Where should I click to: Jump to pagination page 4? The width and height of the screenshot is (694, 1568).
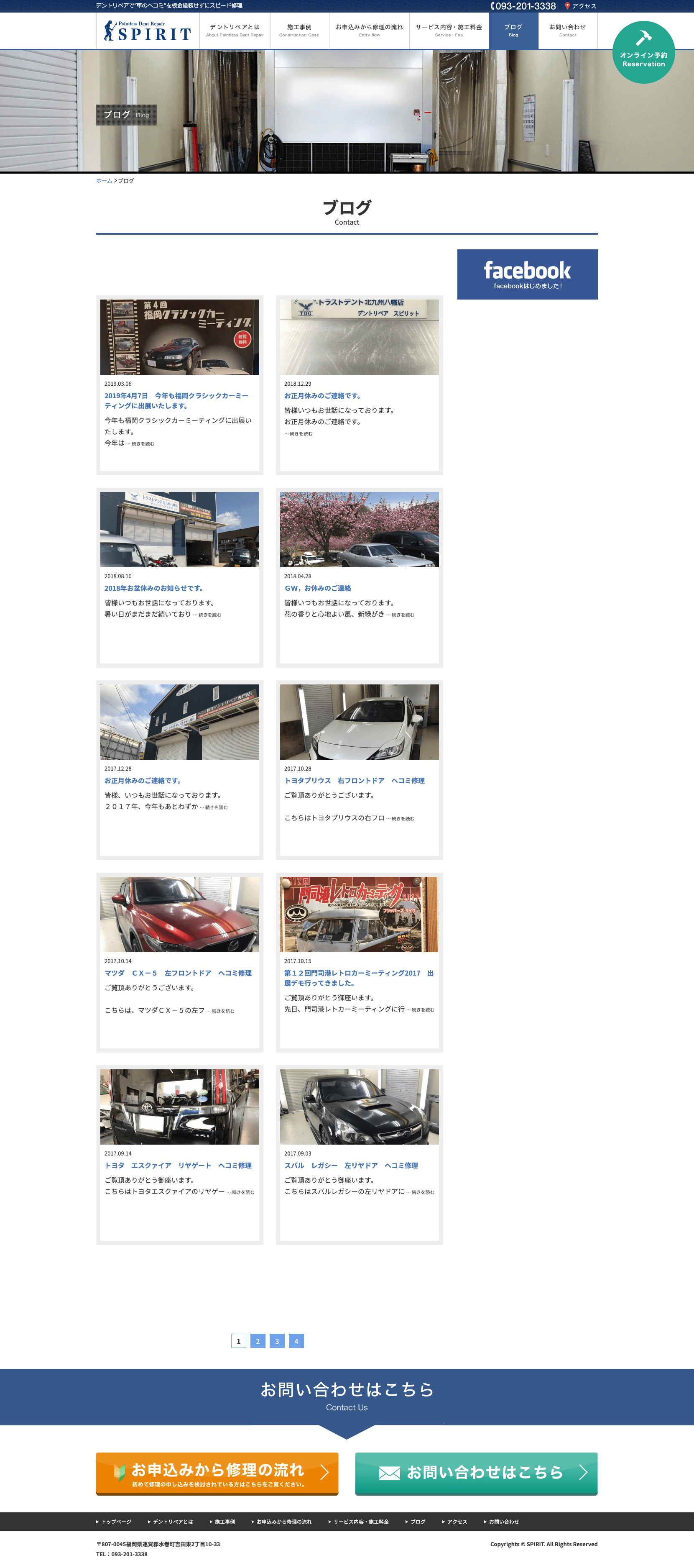click(x=296, y=1341)
